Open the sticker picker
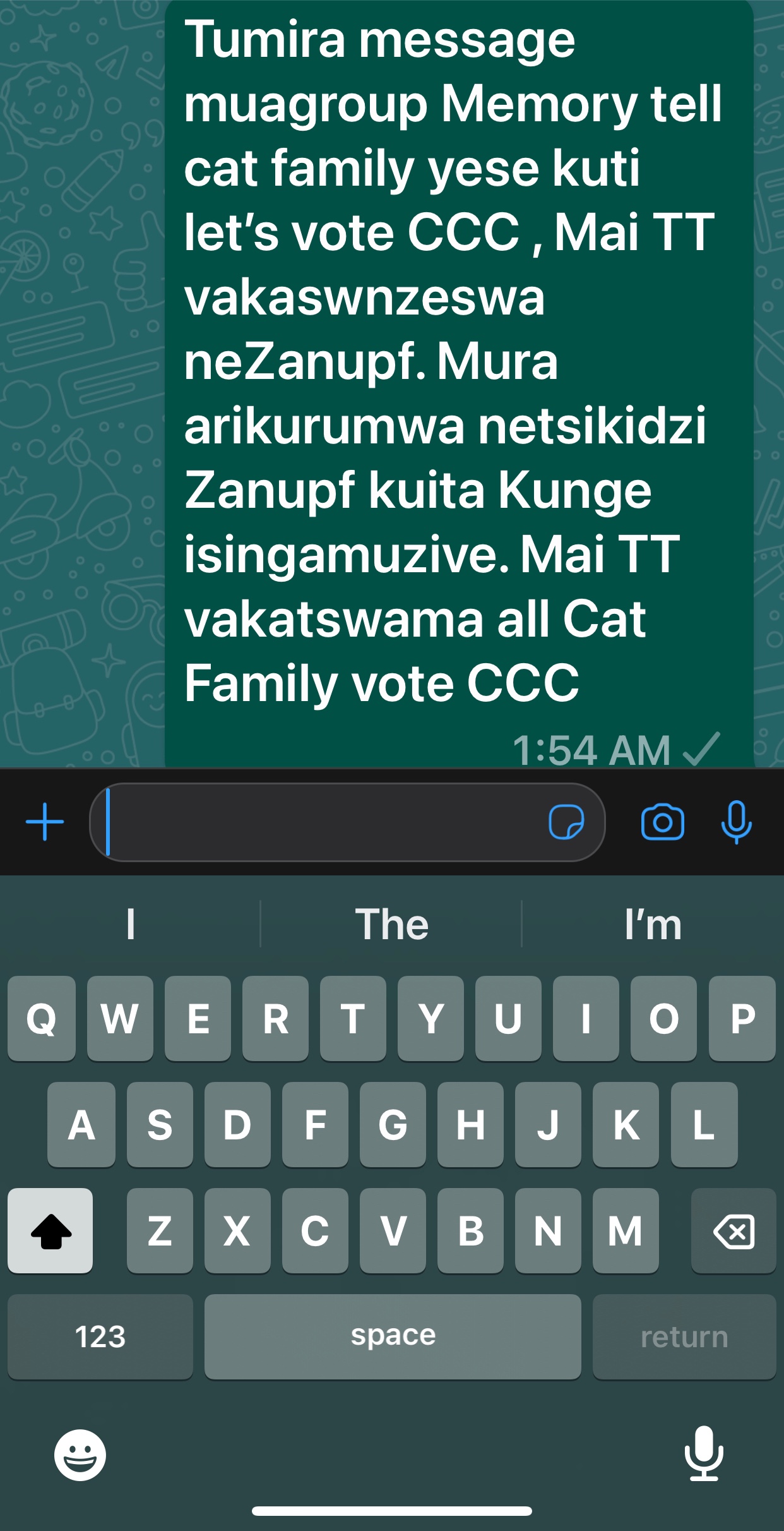Image resolution: width=784 pixels, height=1531 pixels. point(566,822)
